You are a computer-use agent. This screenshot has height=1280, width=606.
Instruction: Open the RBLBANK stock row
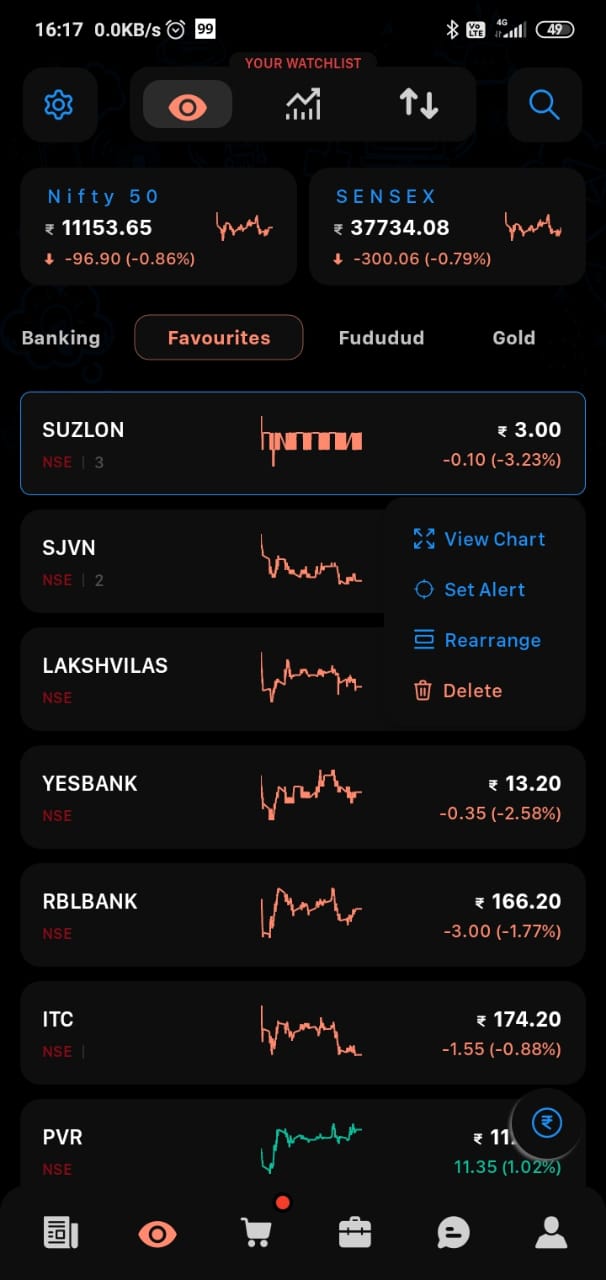tap(303, 915)
